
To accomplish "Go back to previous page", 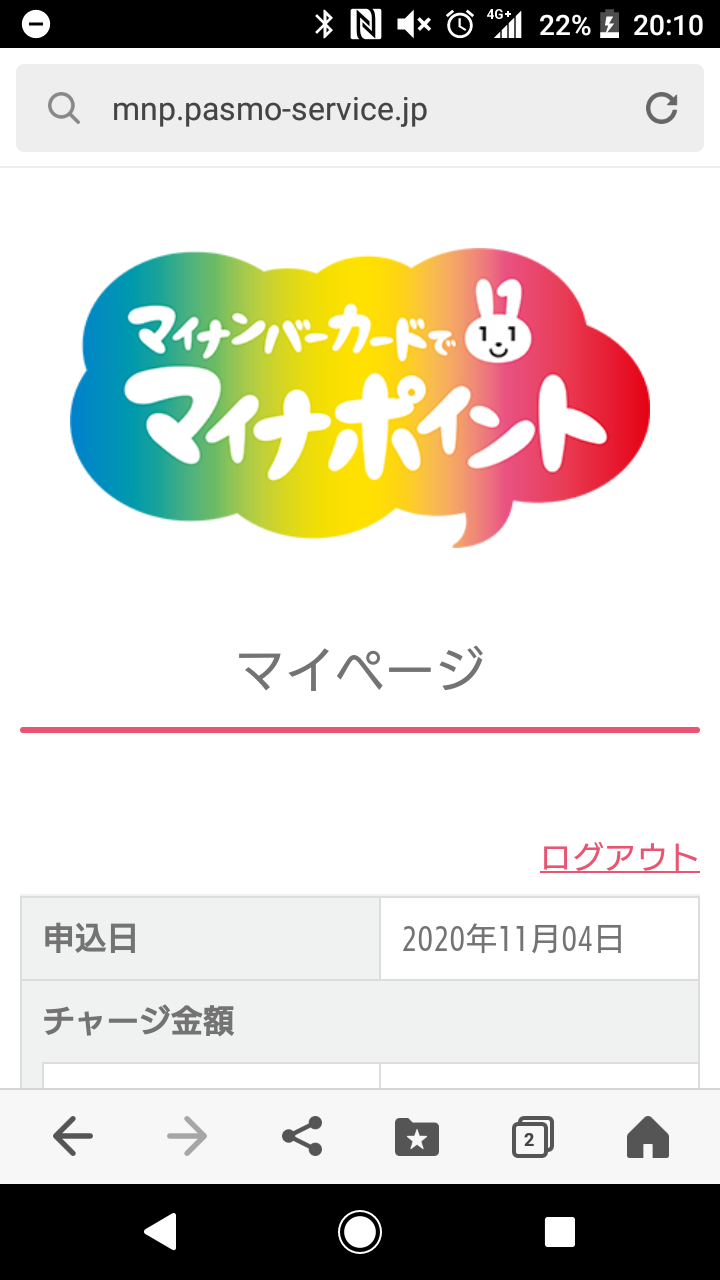I will 73,1136.
